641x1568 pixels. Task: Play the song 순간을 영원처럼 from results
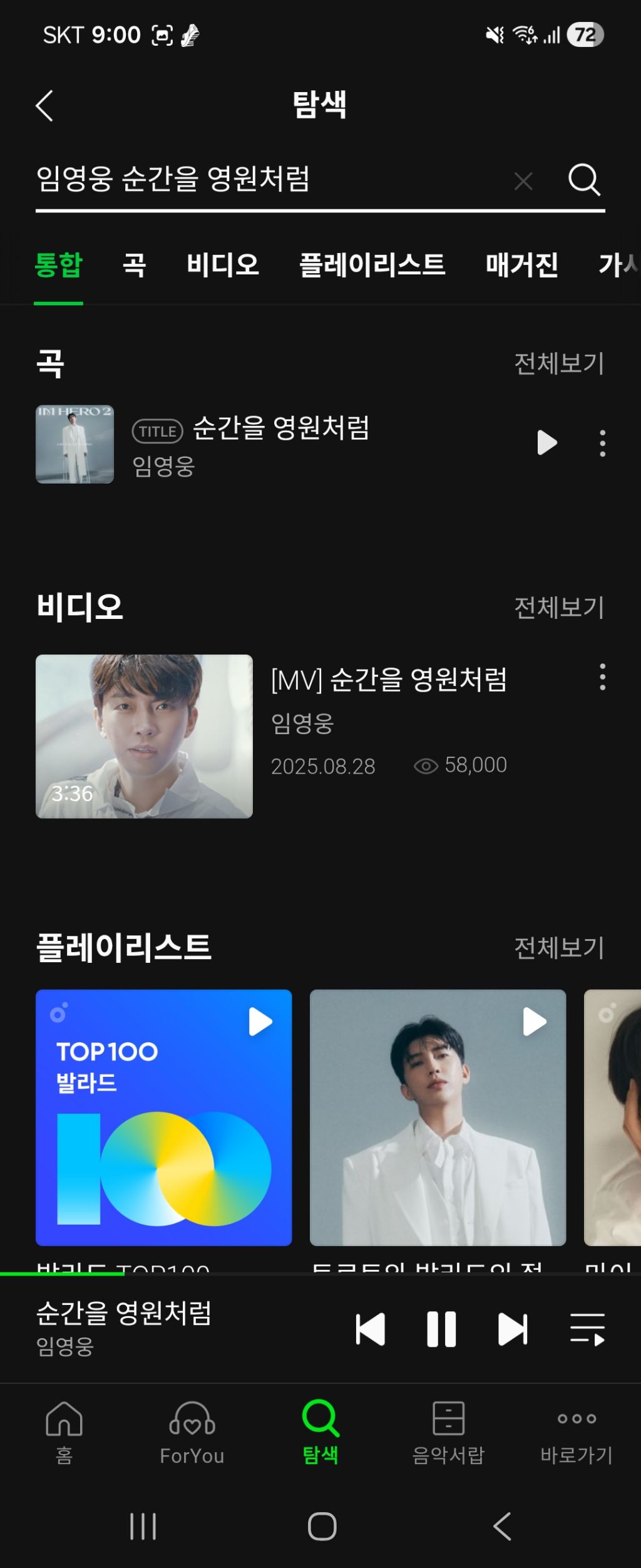[546, 443]
